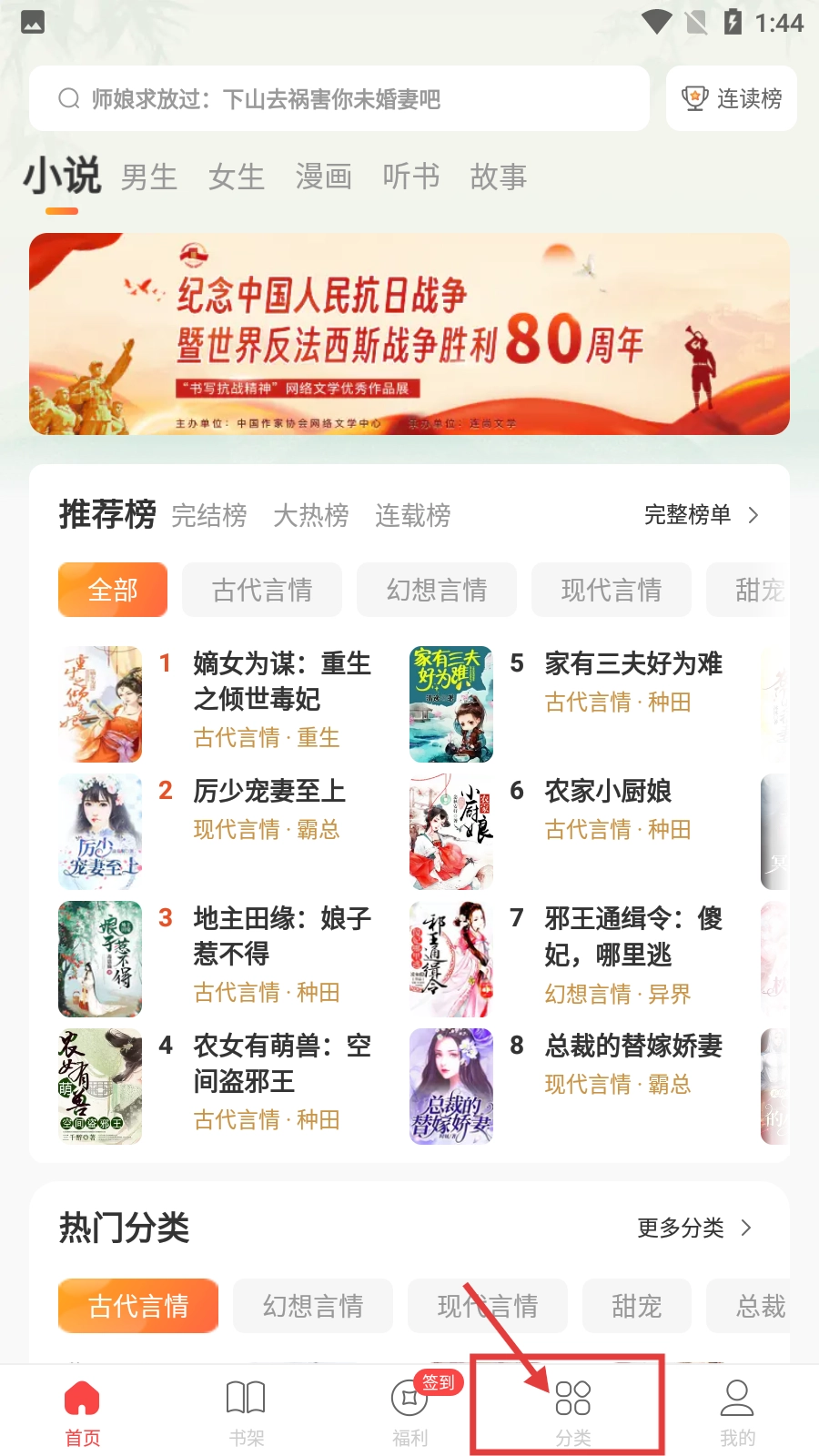Switch to the 听书 top tab

coord(411,177)
